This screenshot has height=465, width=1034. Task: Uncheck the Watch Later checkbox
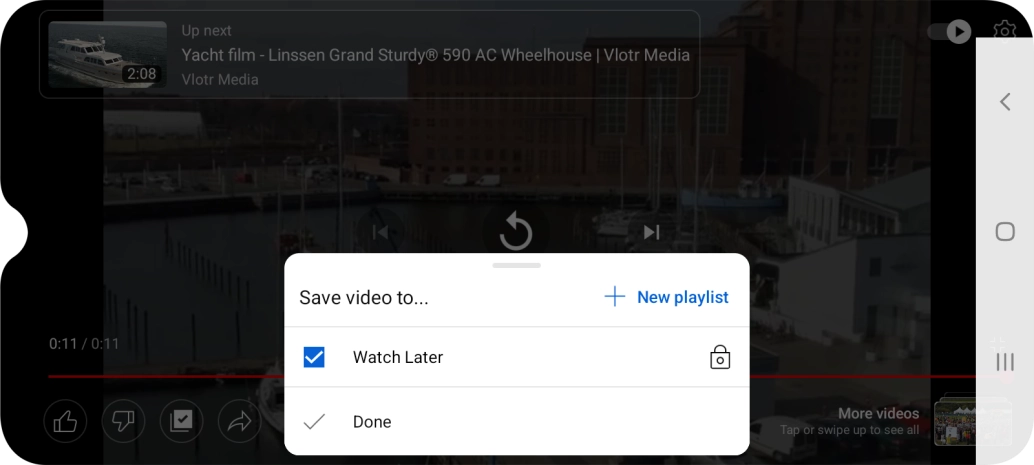pos(314,357)
